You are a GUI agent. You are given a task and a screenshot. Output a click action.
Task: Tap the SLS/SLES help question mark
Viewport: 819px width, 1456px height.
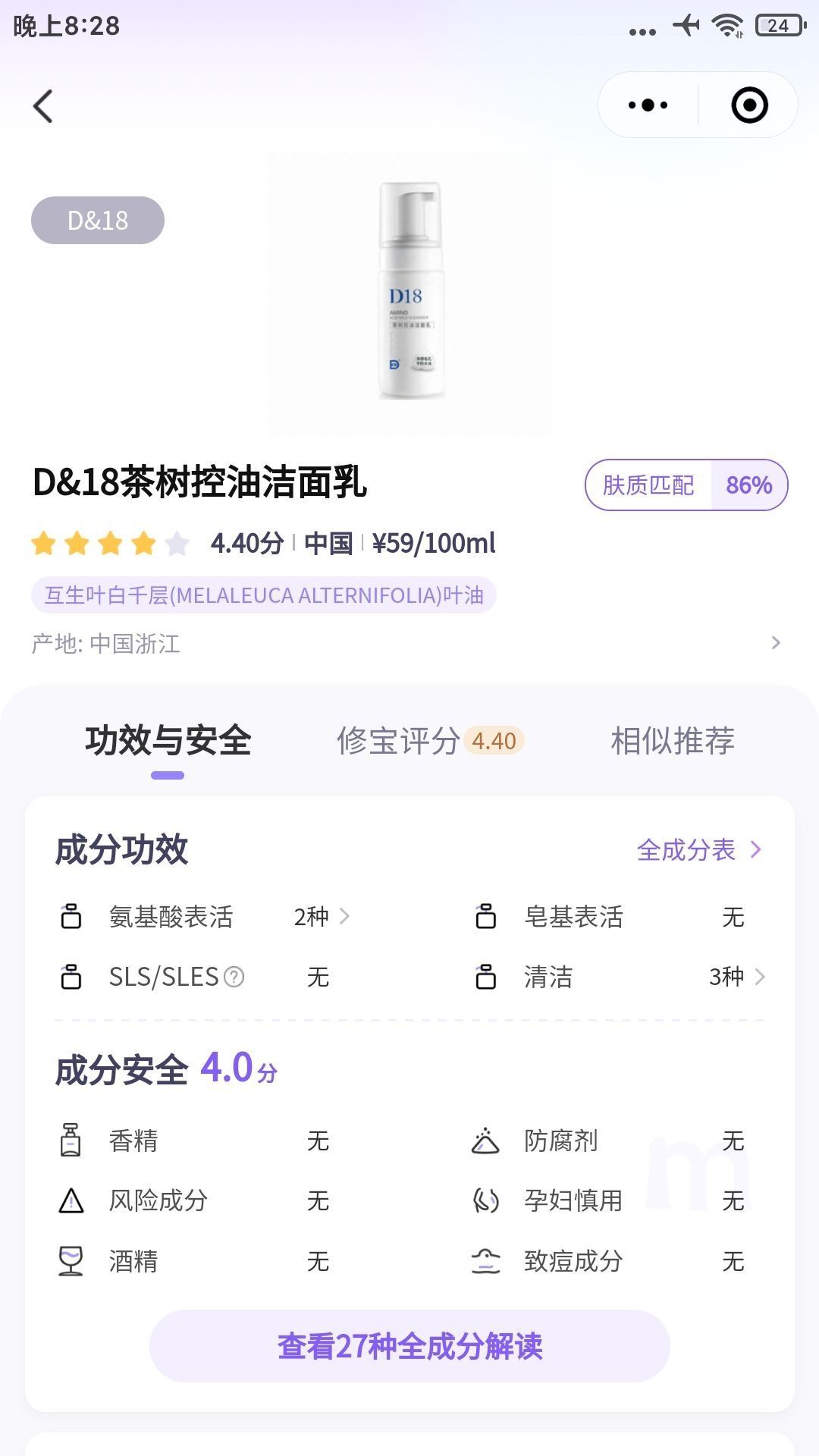(x=234, y=977)
